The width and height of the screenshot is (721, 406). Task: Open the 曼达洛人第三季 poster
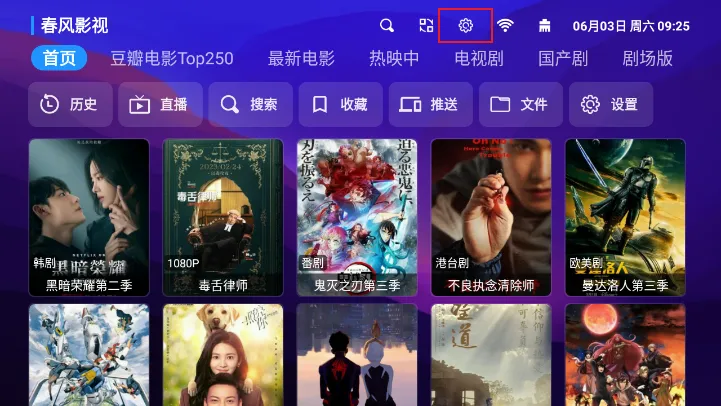(625, 217)
